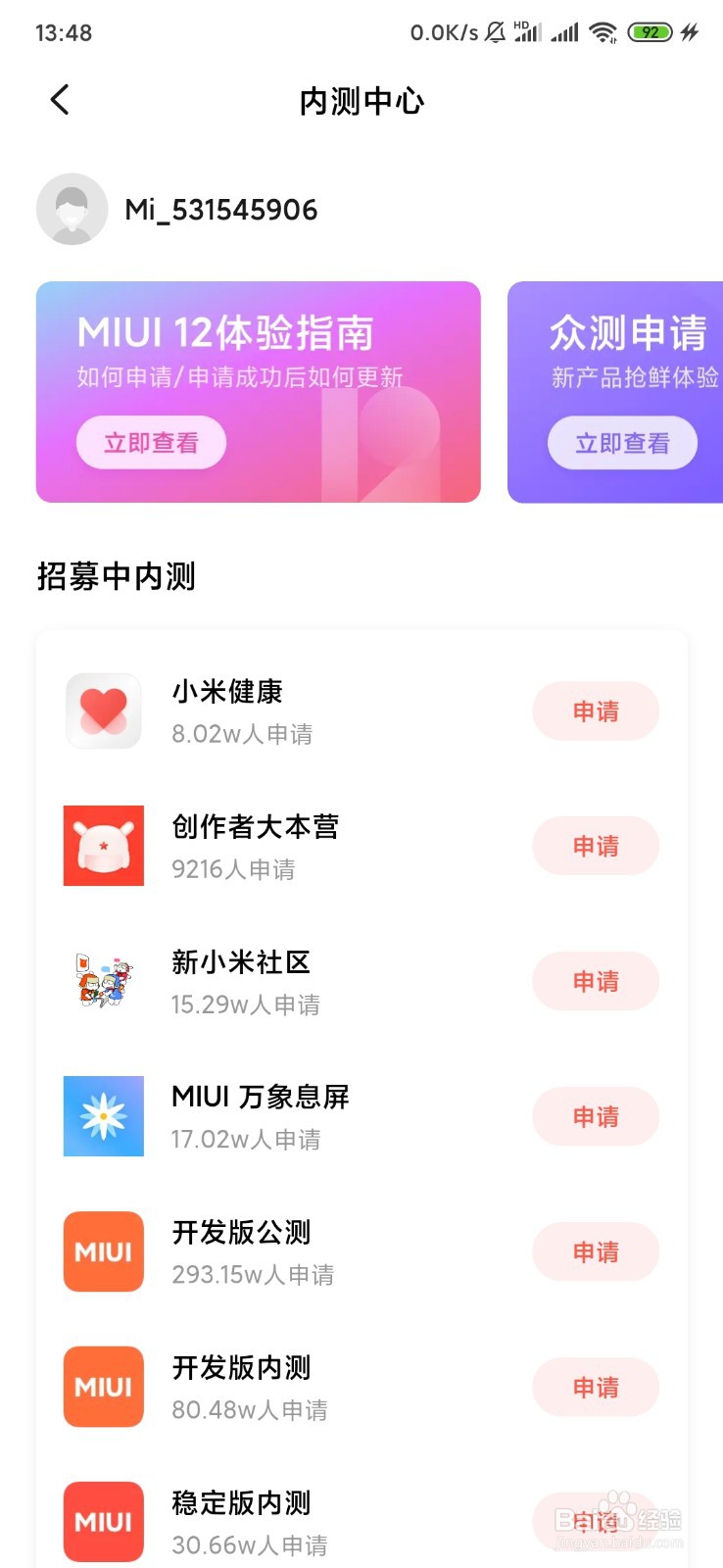Open the 小米健康 app icon
723x1568 pixels.
tap(103, 711)
